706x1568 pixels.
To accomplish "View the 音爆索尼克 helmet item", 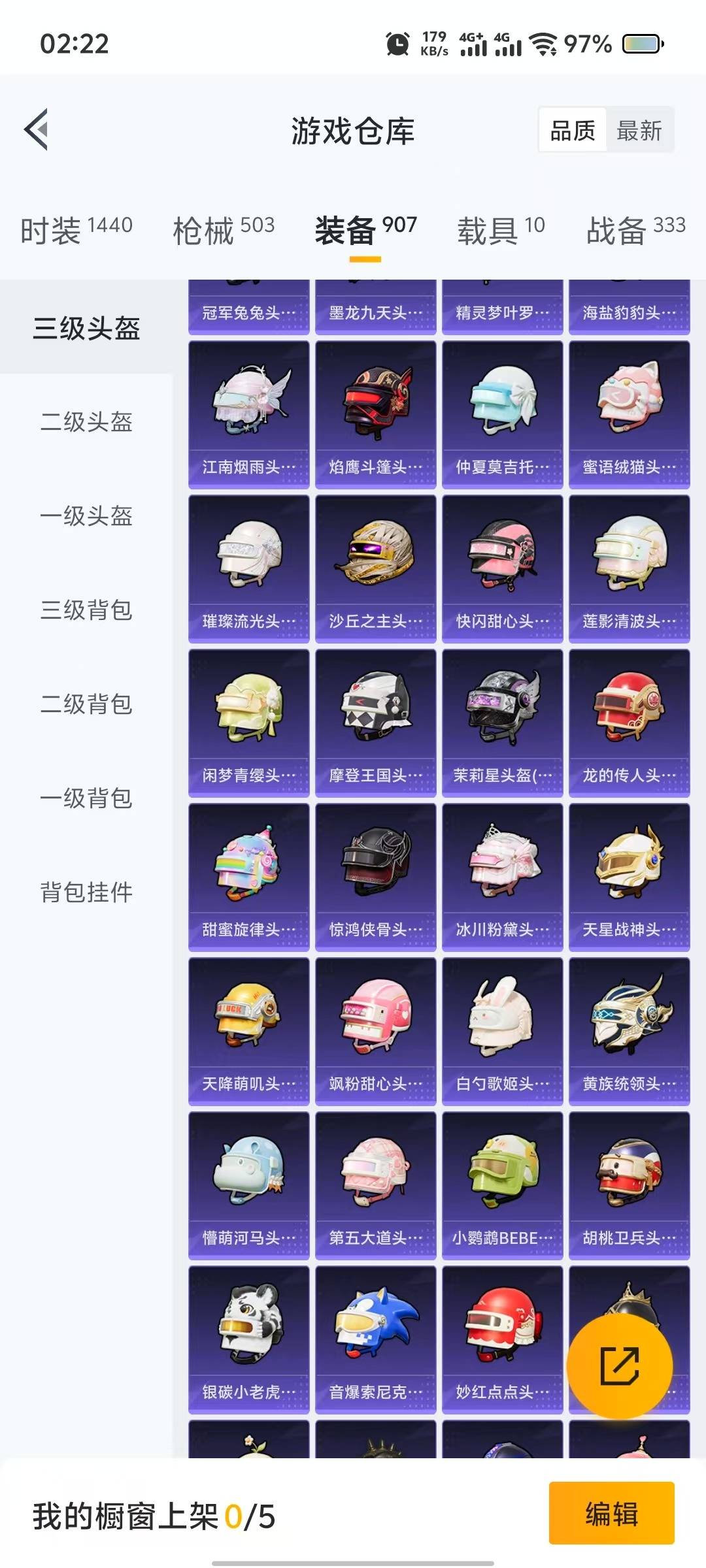I will coord(375,1340).
